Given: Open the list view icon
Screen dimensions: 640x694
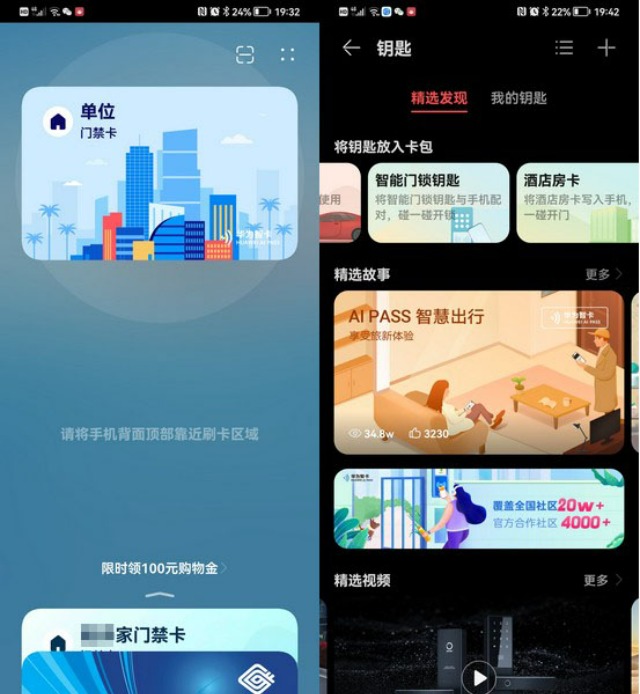Looking at the screenshot, I should [564, 48].
